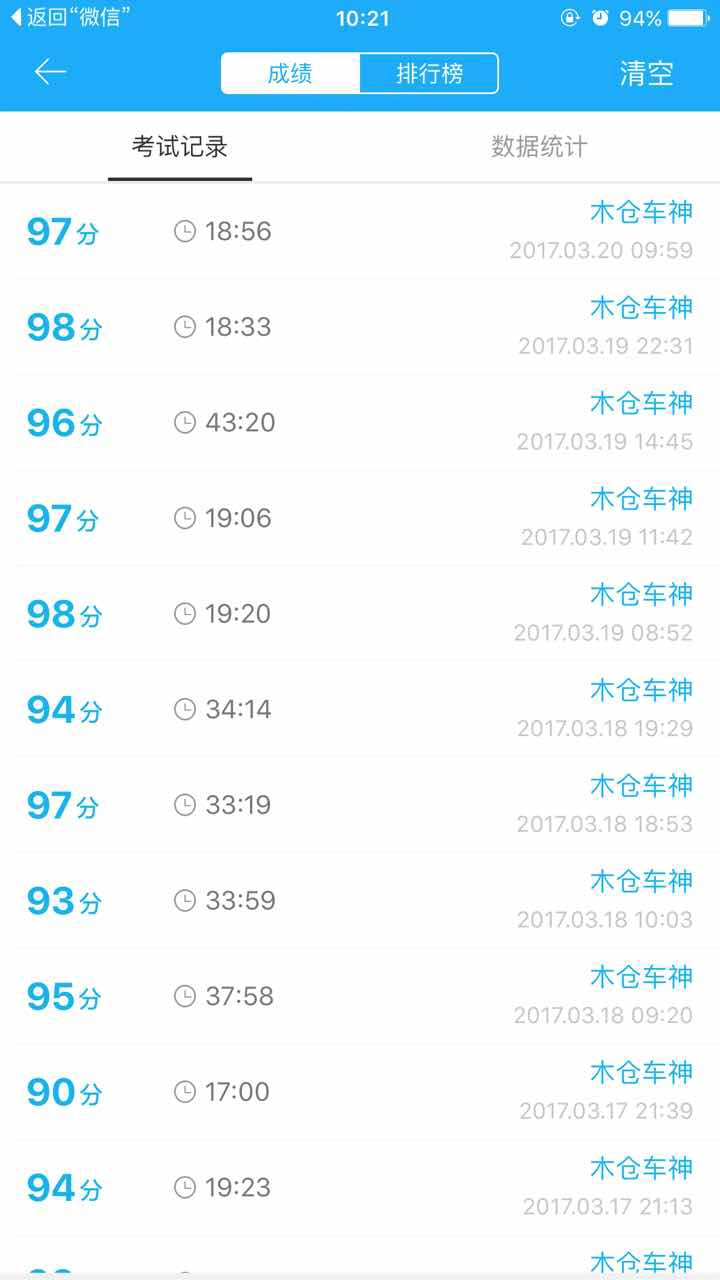Open the record dated 2017.03.18 18:53

360,805
